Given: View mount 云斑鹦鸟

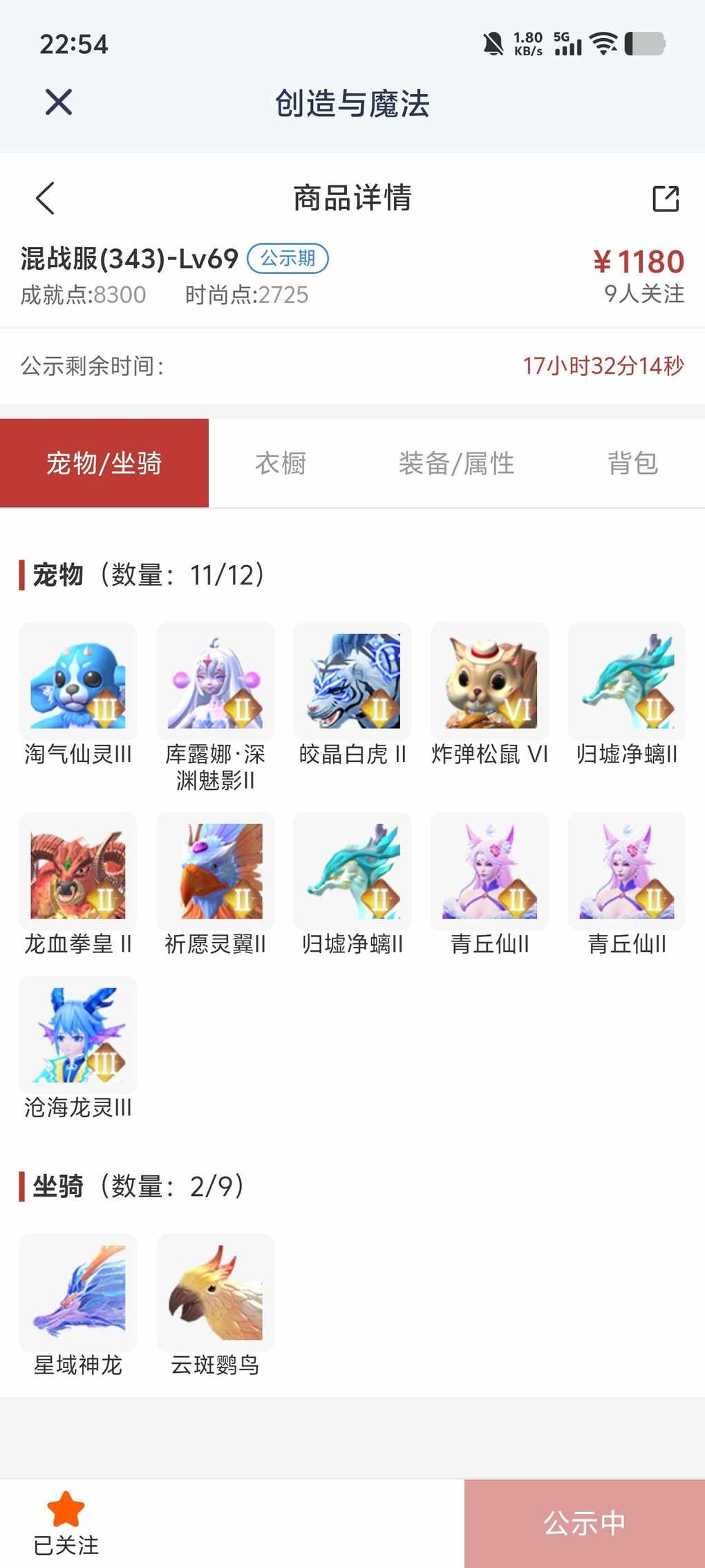Looking at the screenshot, I should point(215,1292).
